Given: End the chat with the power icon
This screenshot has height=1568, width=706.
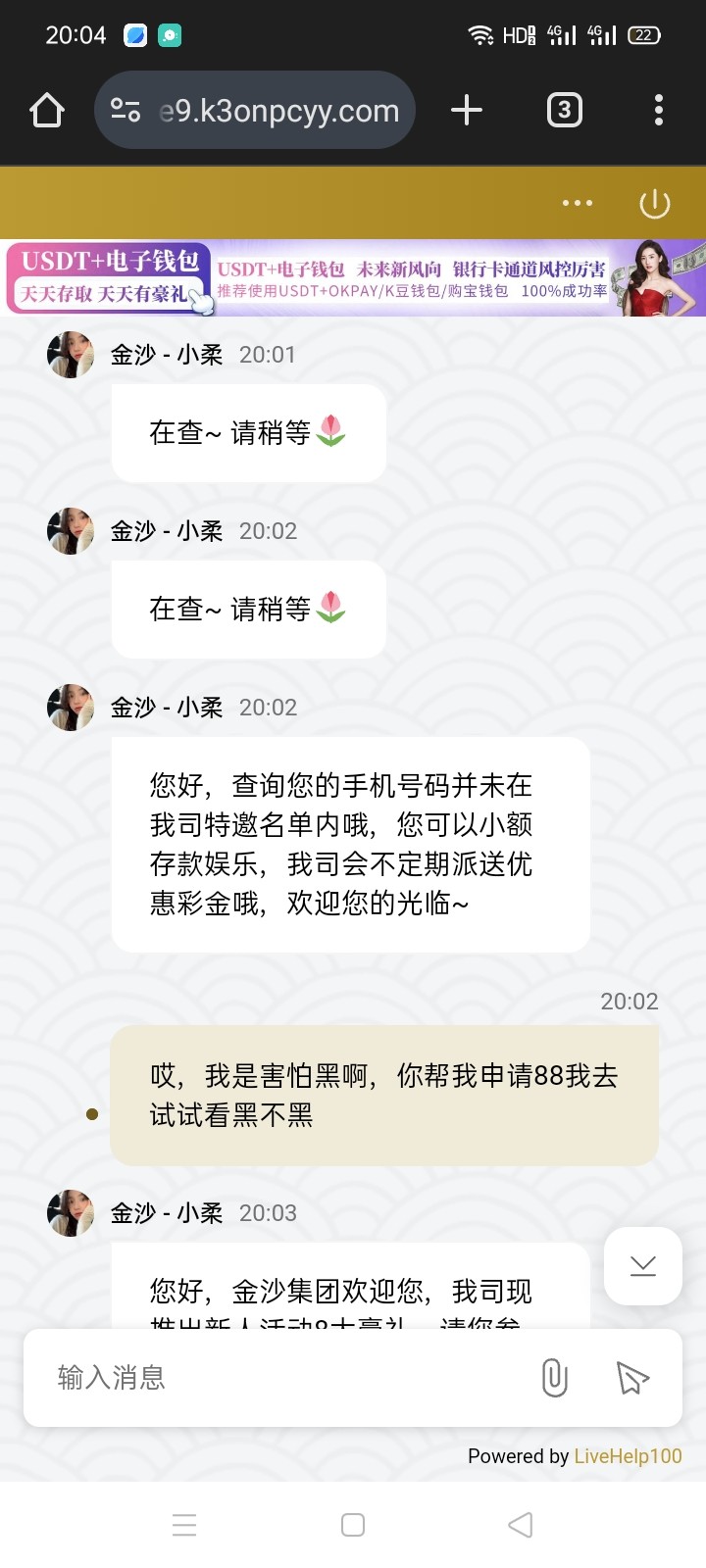Looking at the screenshot, I should pos(654,204).
